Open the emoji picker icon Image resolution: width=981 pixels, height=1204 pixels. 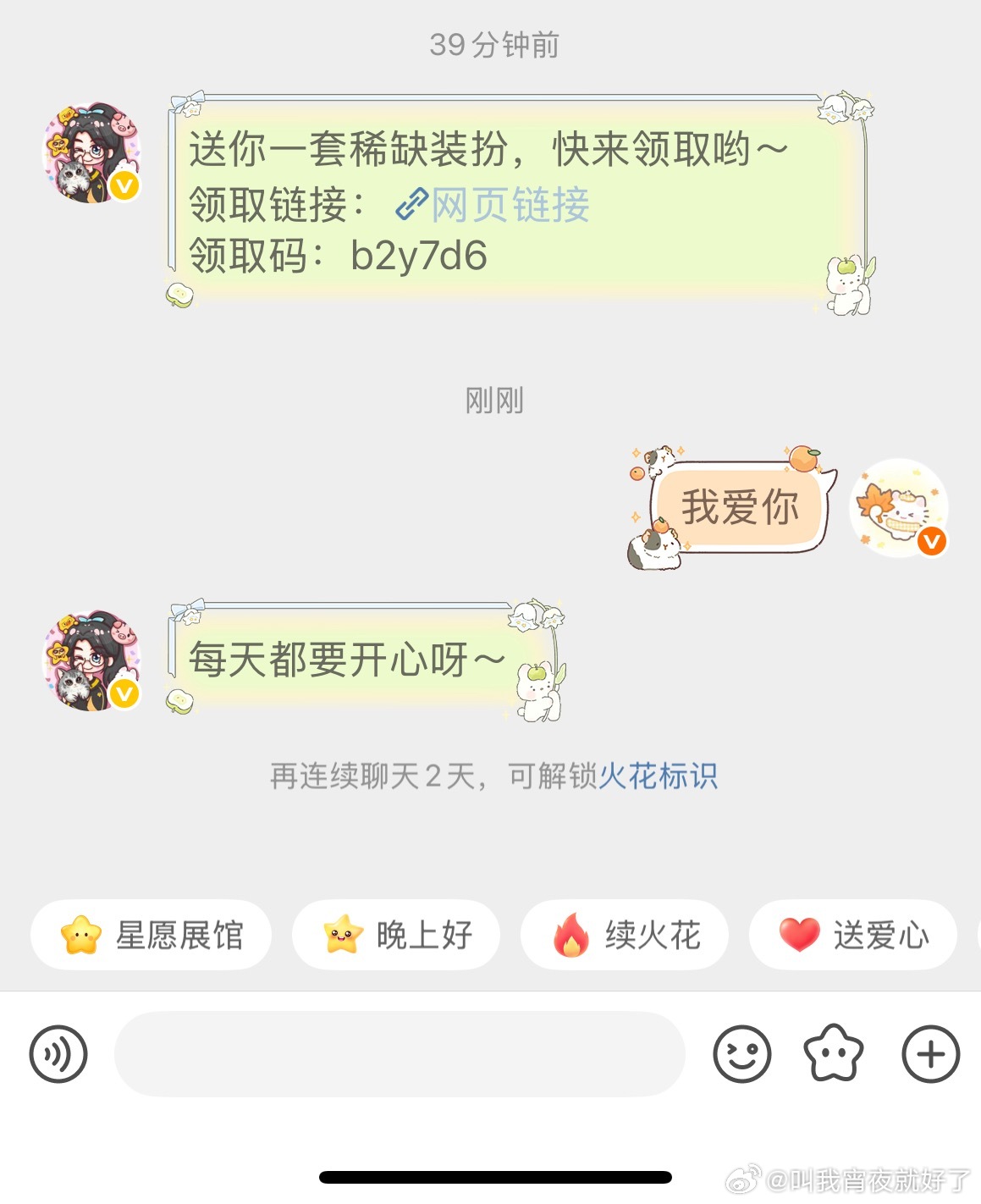740,1054
